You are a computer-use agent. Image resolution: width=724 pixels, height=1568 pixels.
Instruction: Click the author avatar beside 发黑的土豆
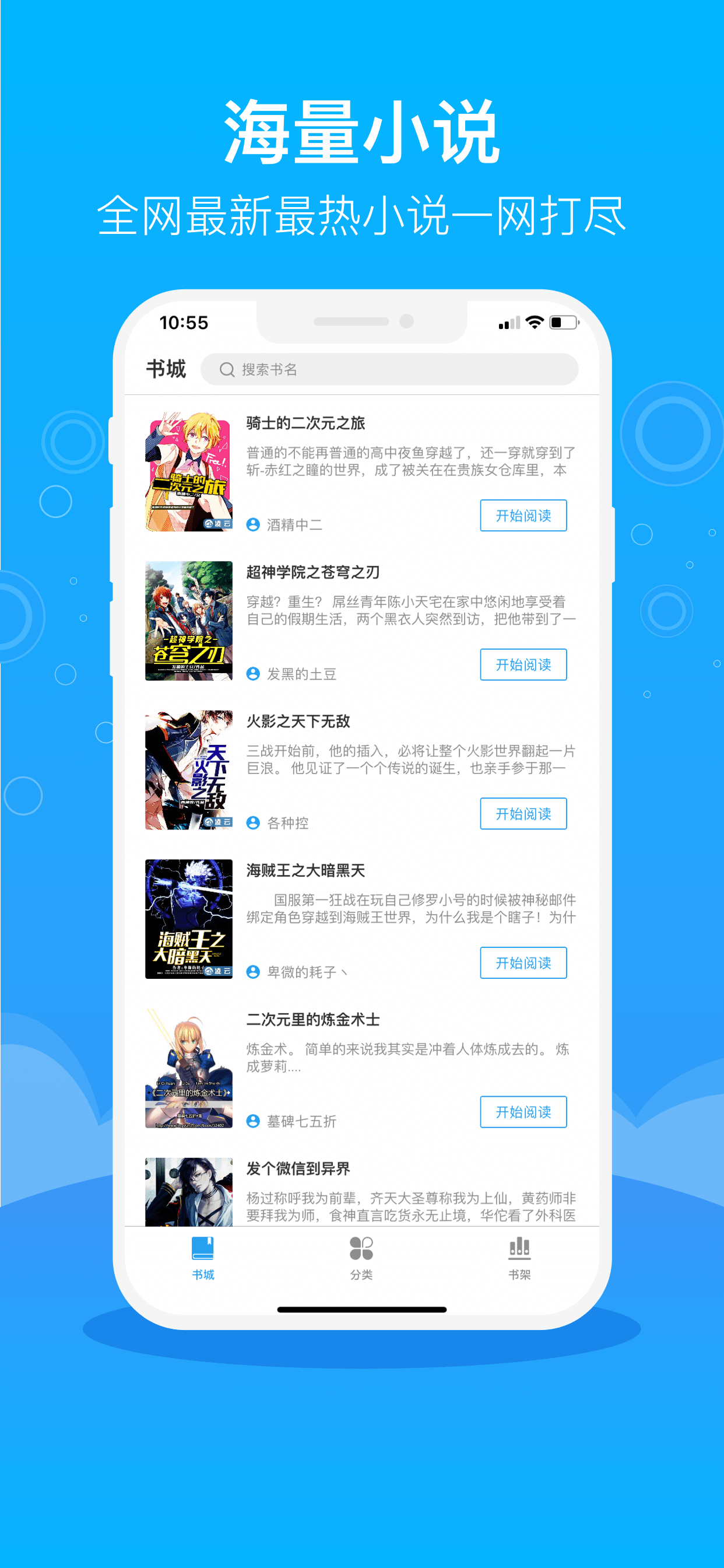[x=253, y=674]
